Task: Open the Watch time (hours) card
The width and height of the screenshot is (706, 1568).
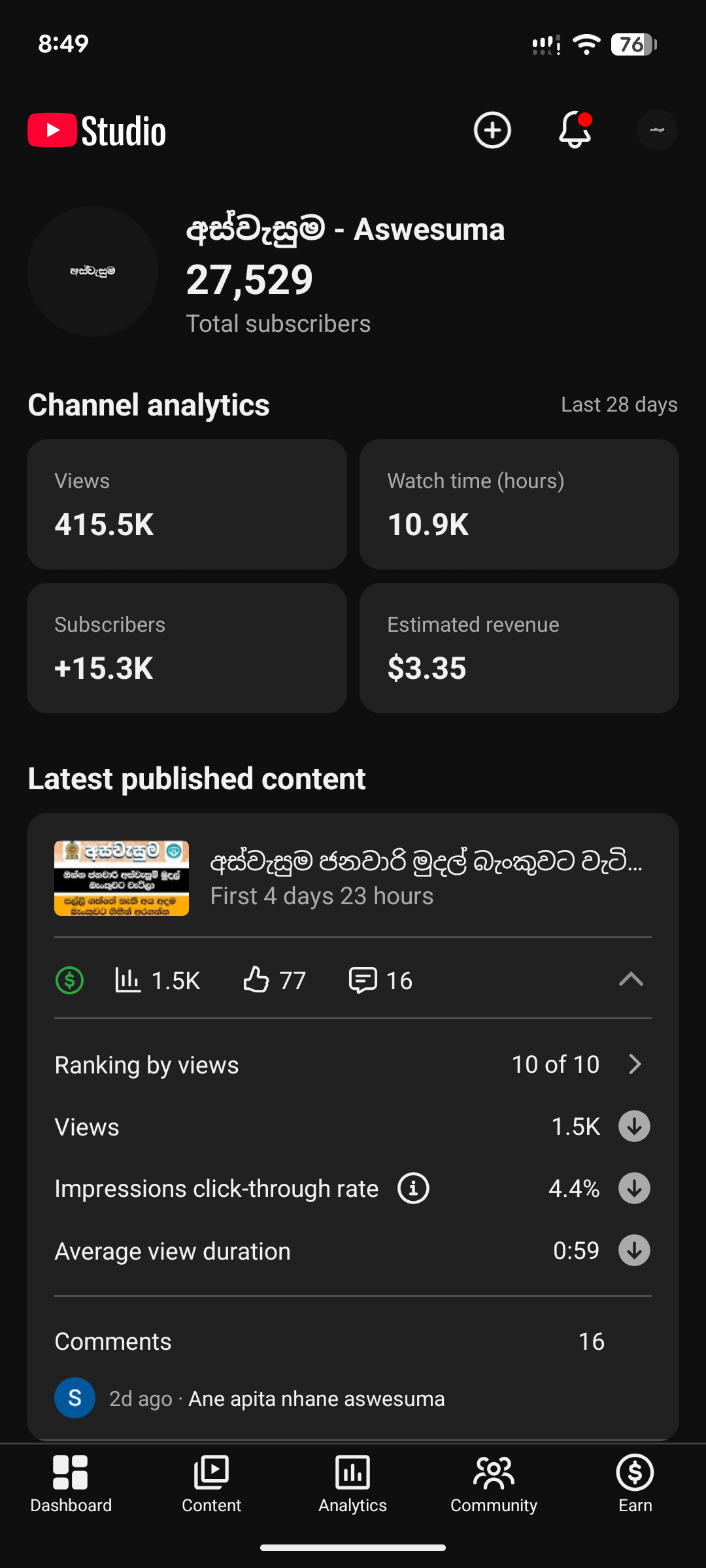Action: click(519, 504)
